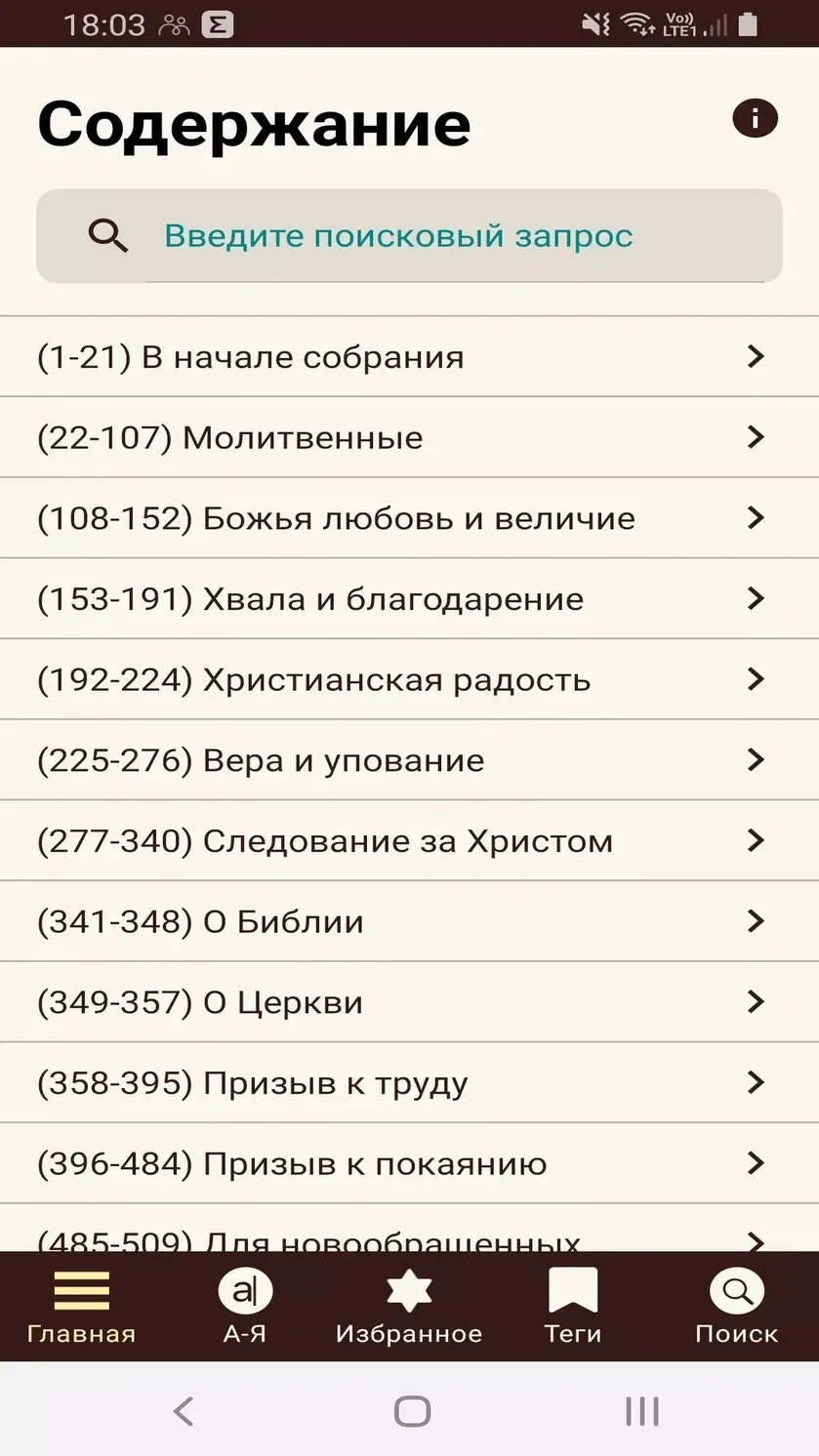Select the Главная tab
Screen dimensions: 819x1456
click(82, 1307)
